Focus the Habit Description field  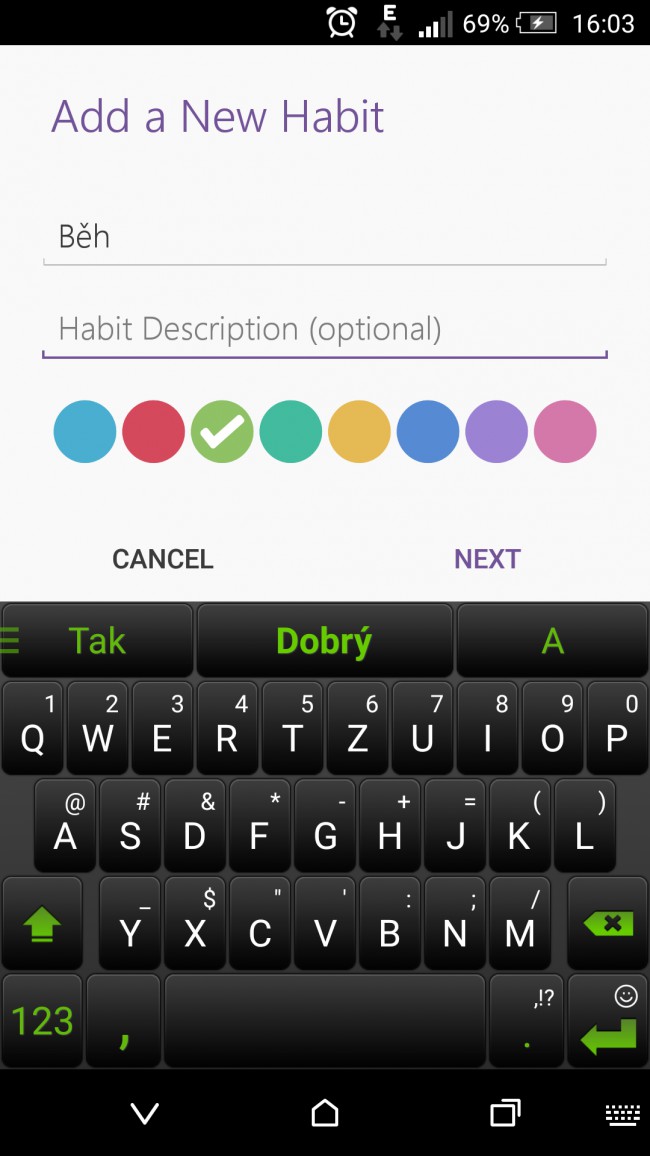[324, 330]
